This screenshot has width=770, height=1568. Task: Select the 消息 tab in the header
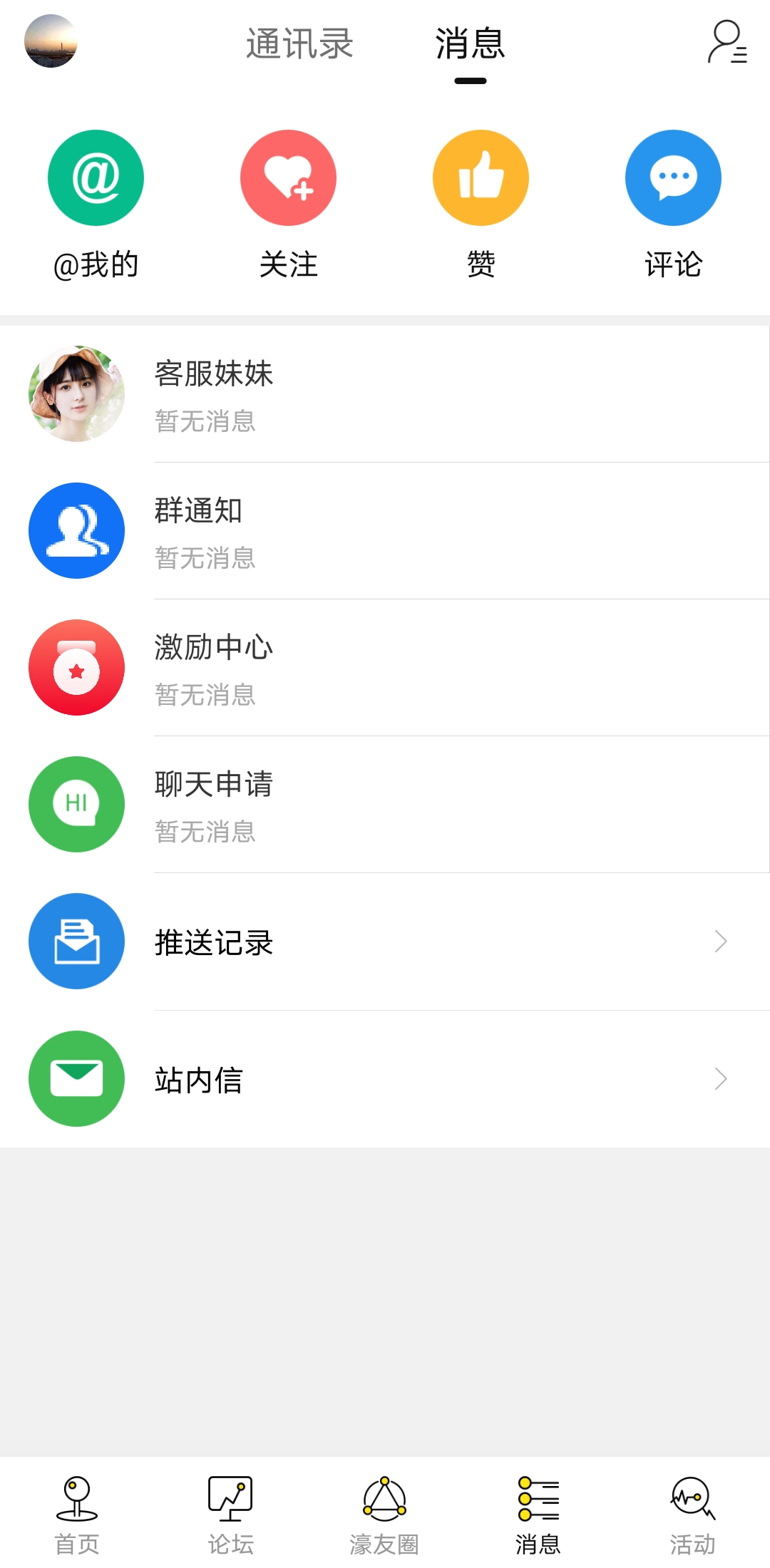coord(470,43)
